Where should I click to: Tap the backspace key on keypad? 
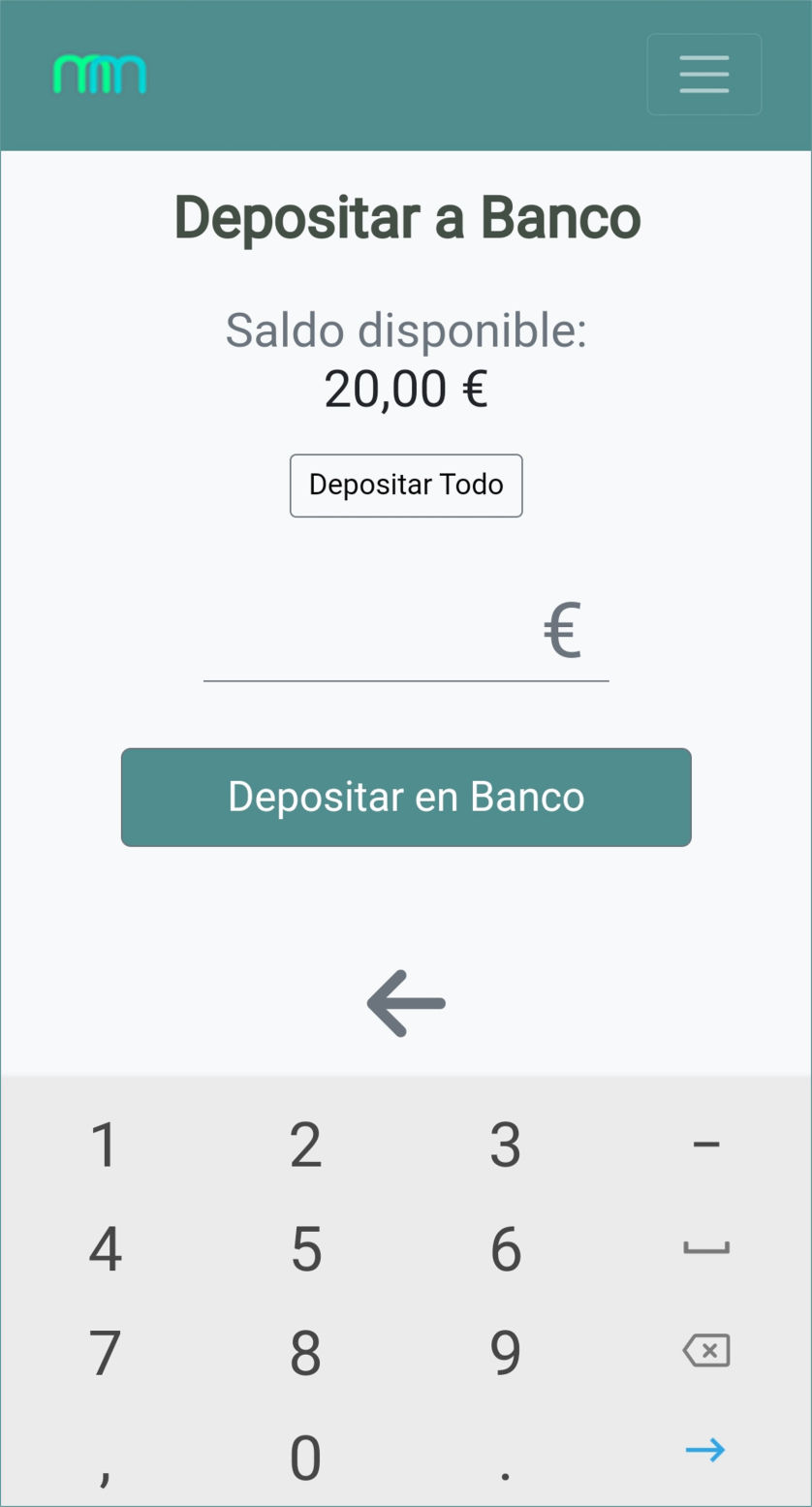pyautogui.click(x=706, y=1350)
